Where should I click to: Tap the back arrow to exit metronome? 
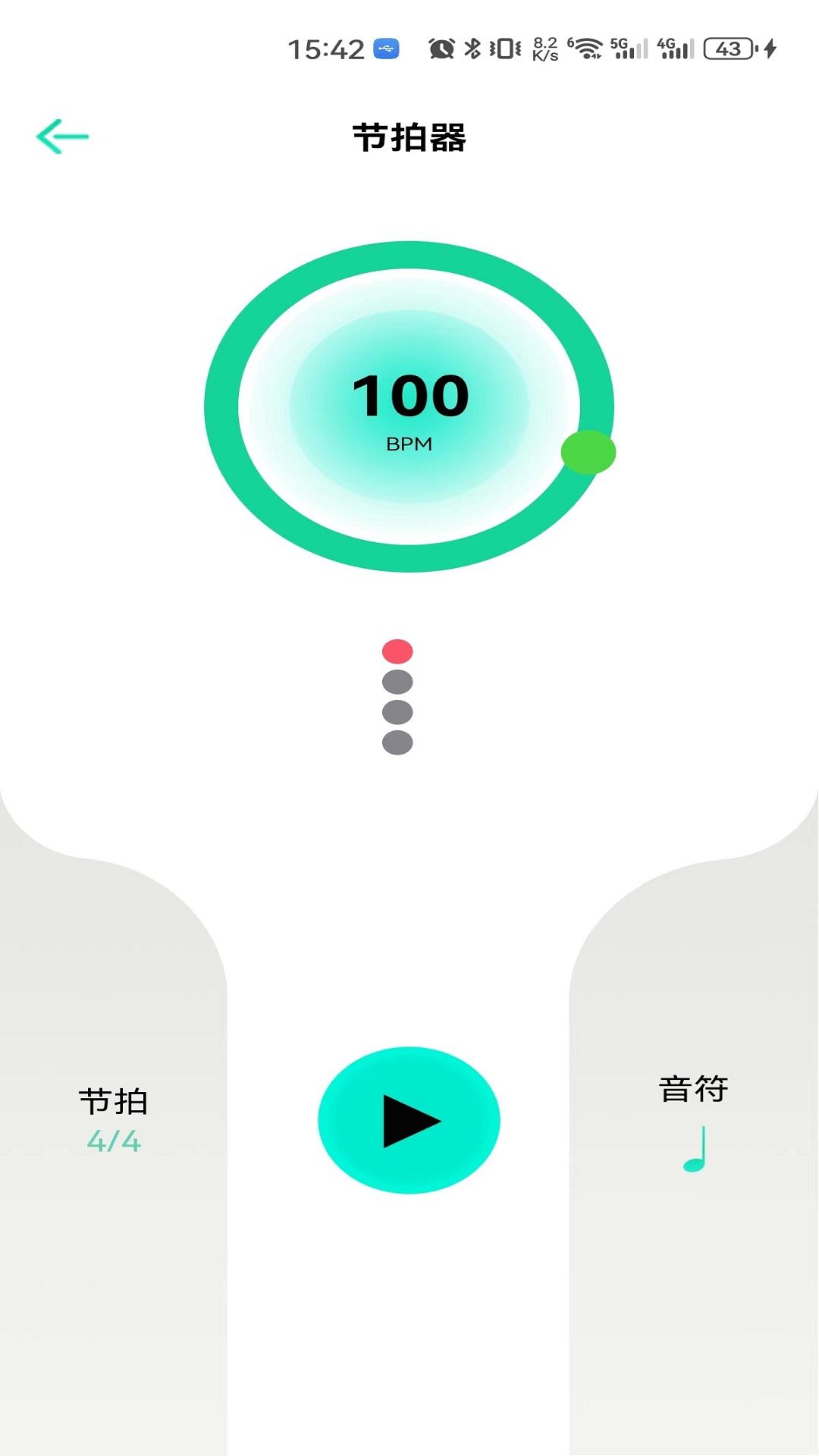click(64, 136)
